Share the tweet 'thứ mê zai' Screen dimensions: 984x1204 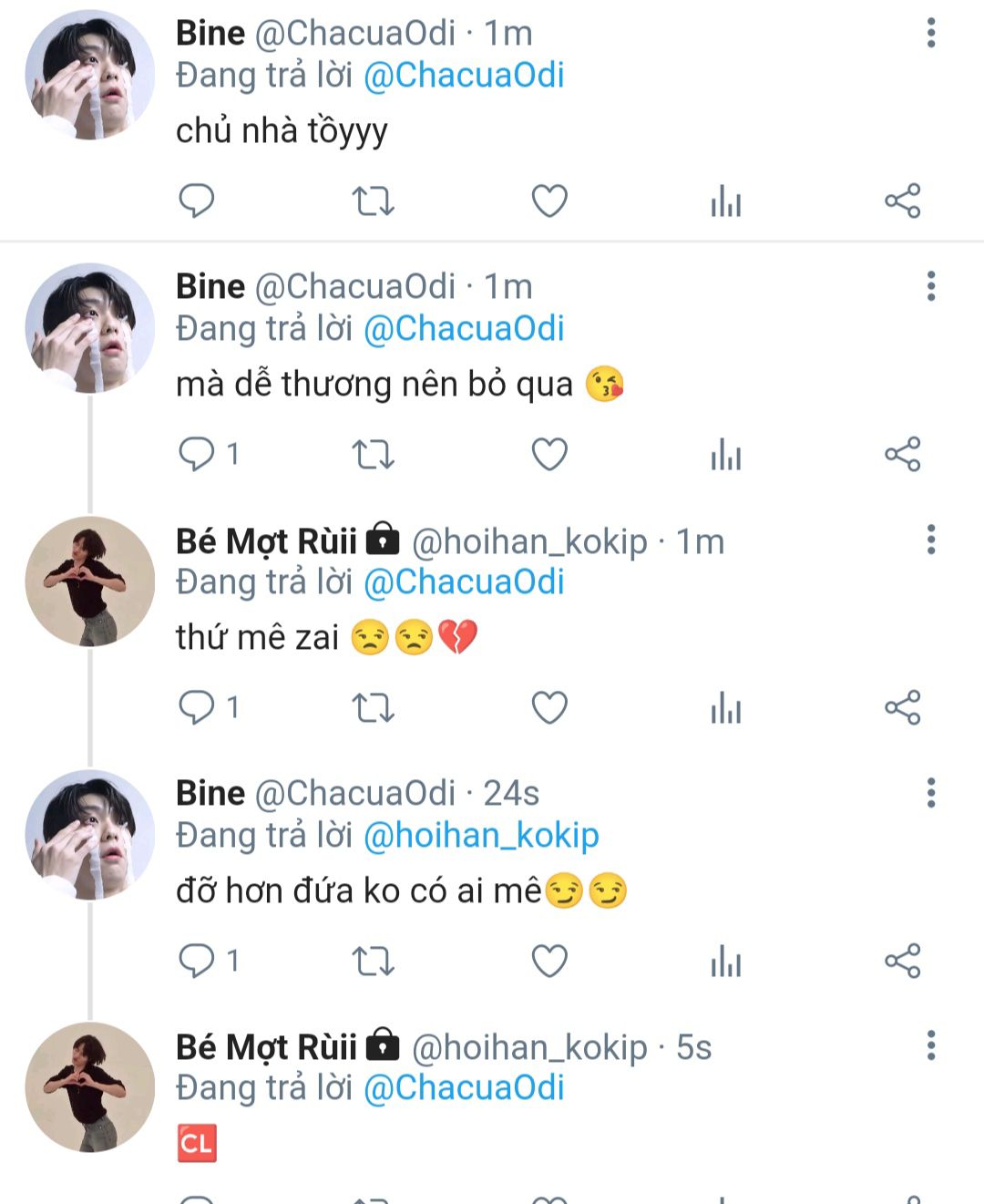[902, 707]
